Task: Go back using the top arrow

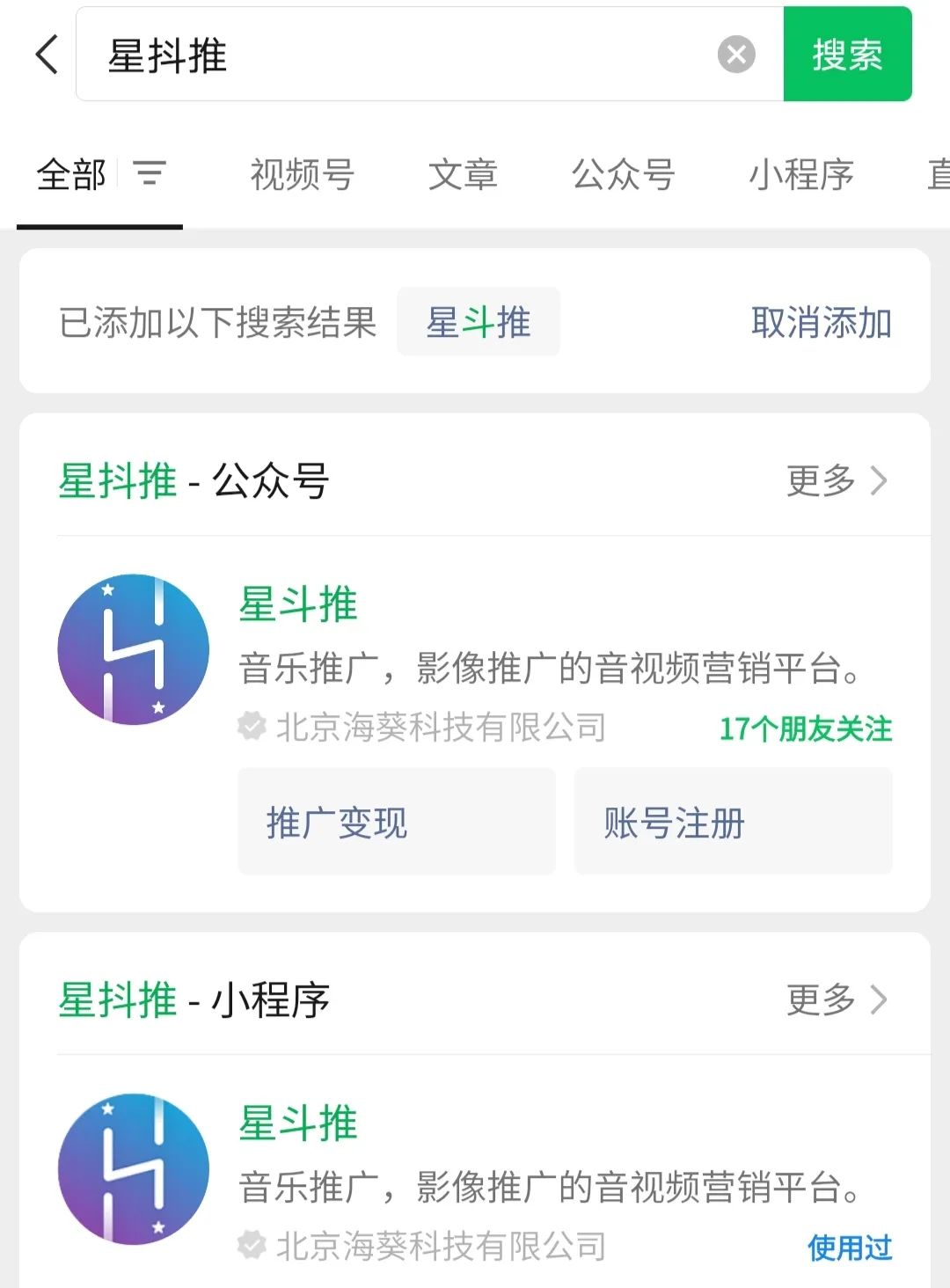Action: click(47, 55)
